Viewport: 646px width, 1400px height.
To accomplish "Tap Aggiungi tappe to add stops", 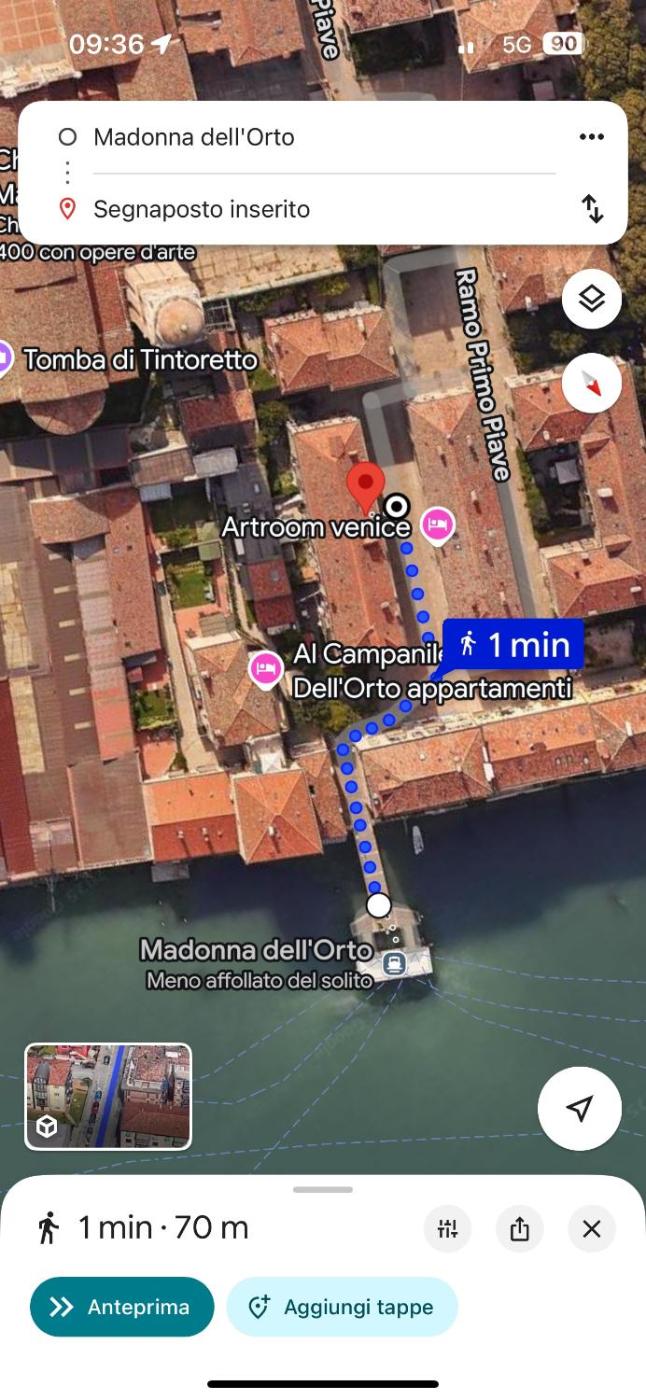I will pos(342,1307).
